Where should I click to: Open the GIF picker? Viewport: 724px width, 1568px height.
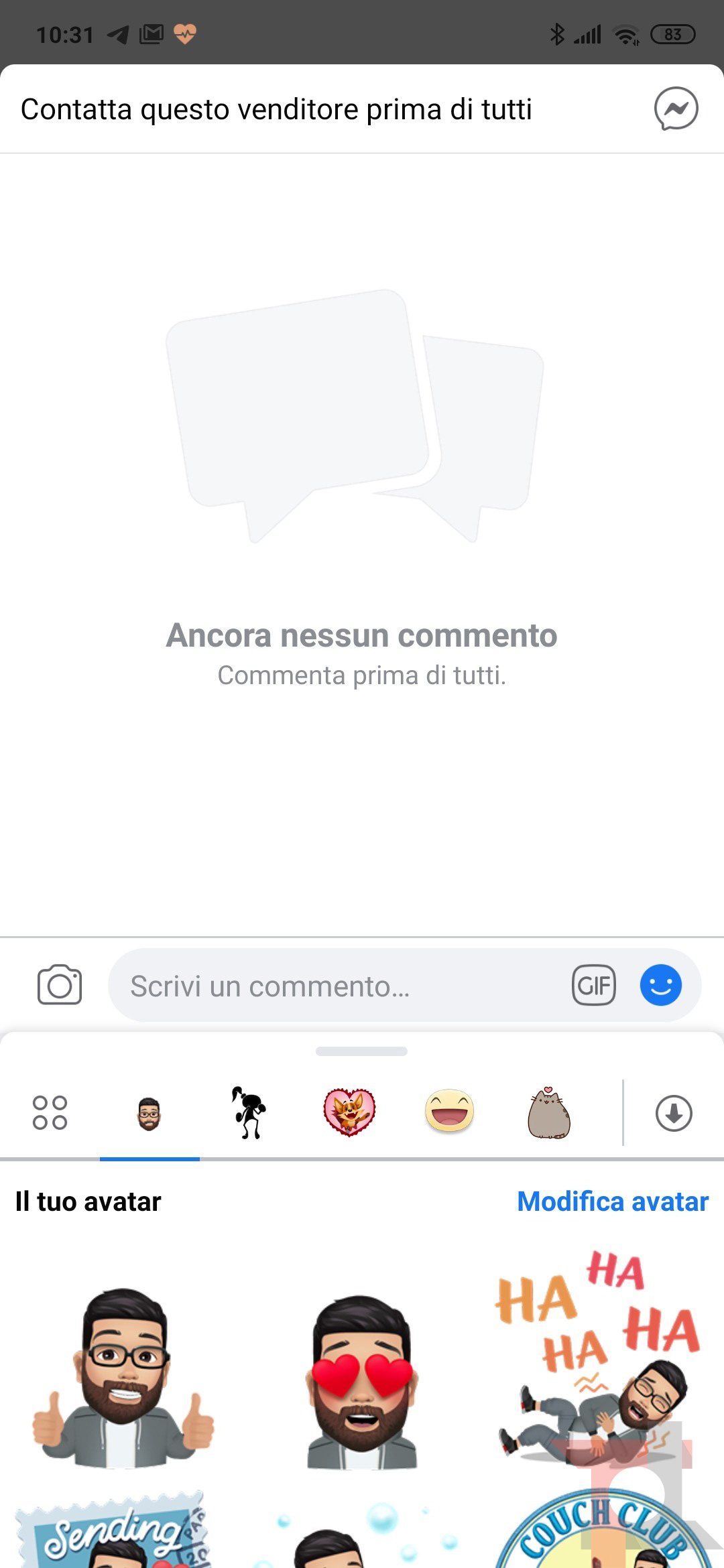(594, 985)
